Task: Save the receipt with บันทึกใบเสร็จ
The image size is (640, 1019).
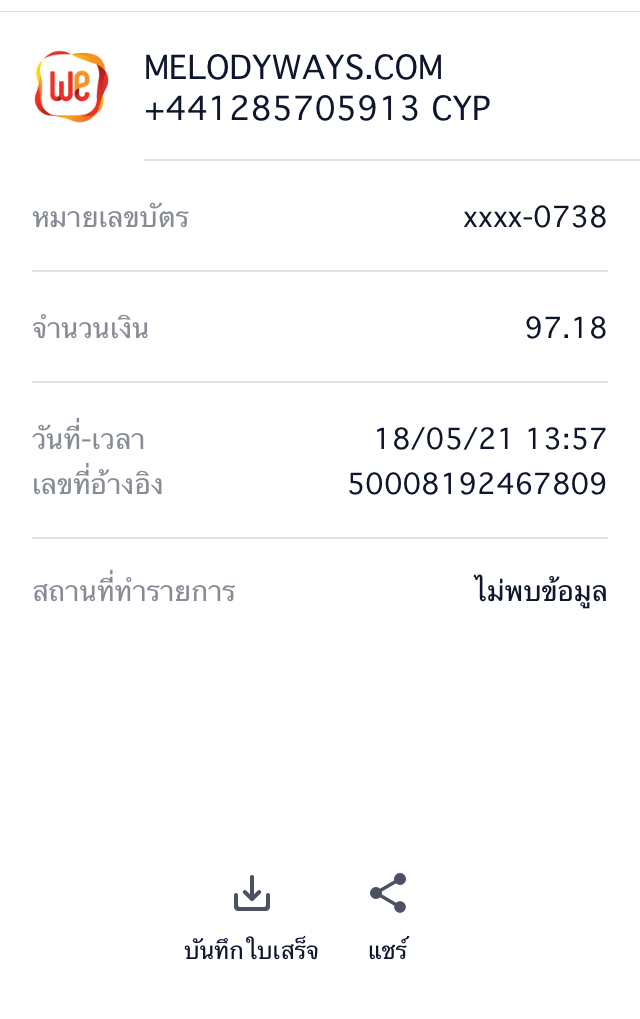Action: pyautogui.click(x=252, y=915)
